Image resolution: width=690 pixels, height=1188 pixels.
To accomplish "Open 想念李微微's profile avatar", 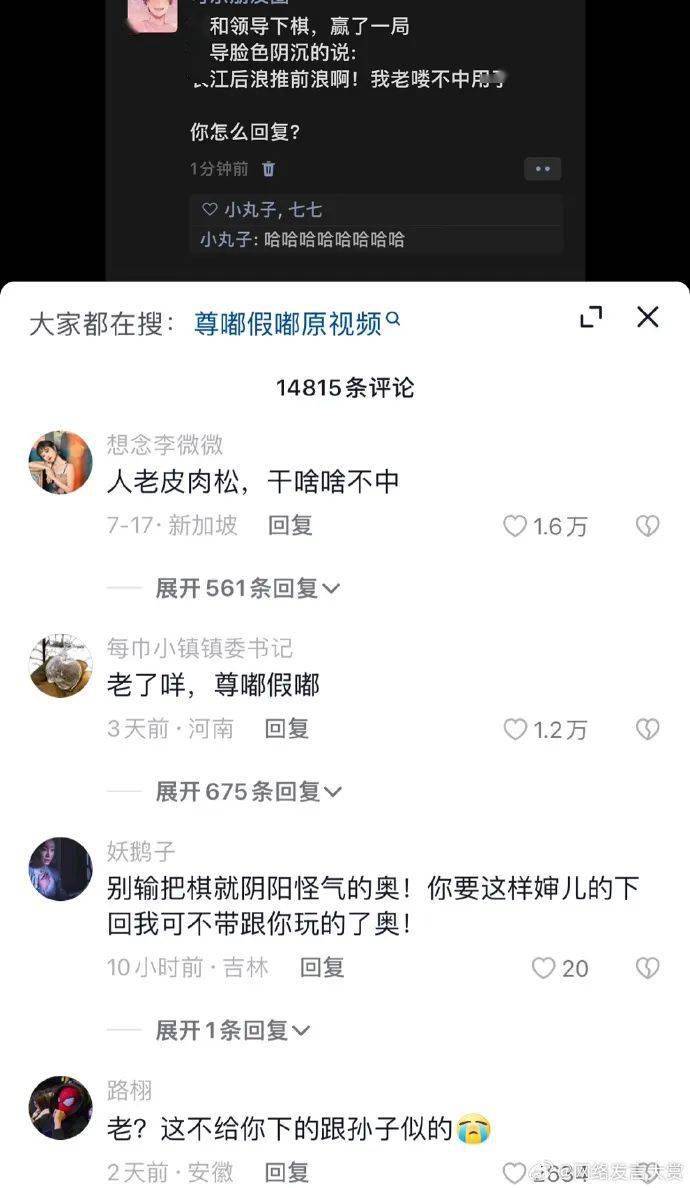I will 60,463.
